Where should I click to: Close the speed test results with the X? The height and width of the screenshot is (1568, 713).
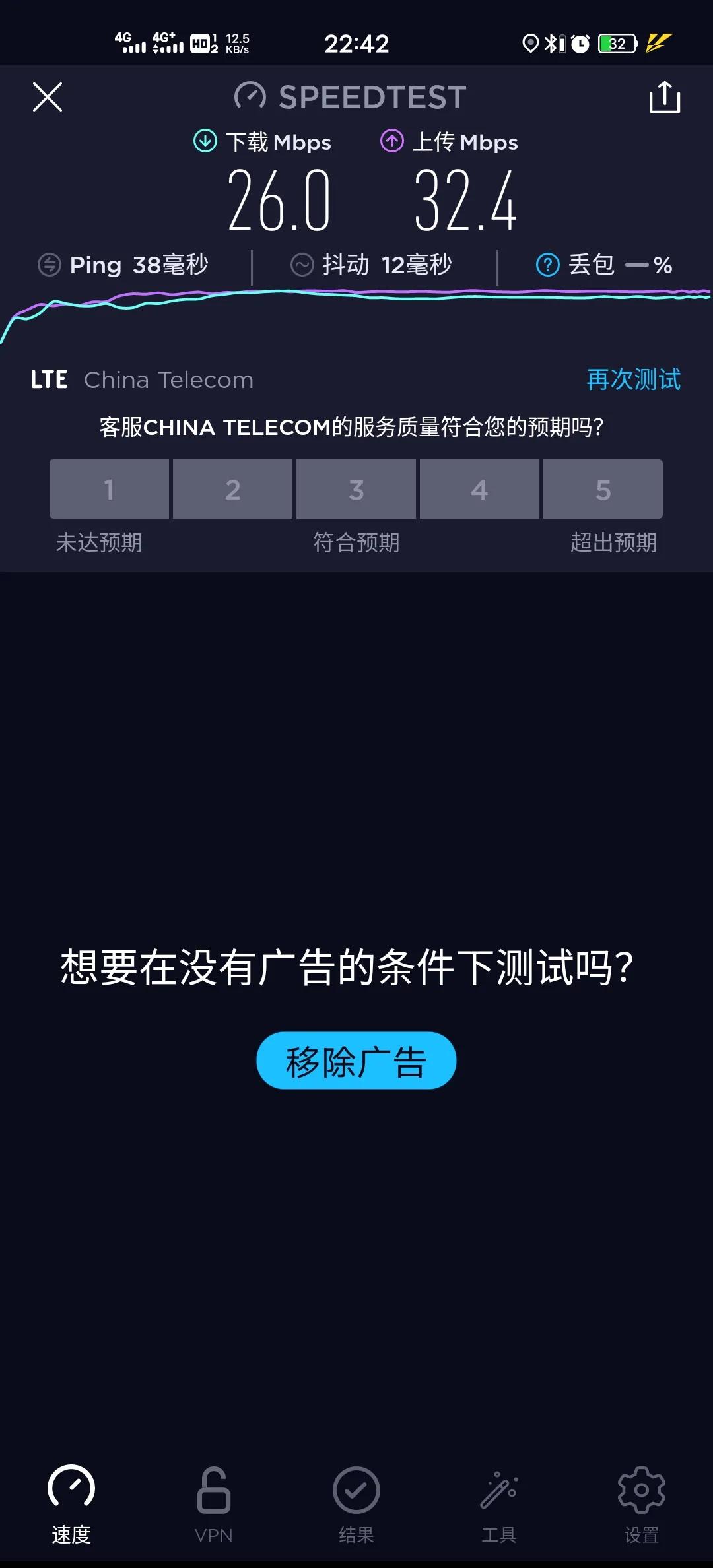coord(47,97)
